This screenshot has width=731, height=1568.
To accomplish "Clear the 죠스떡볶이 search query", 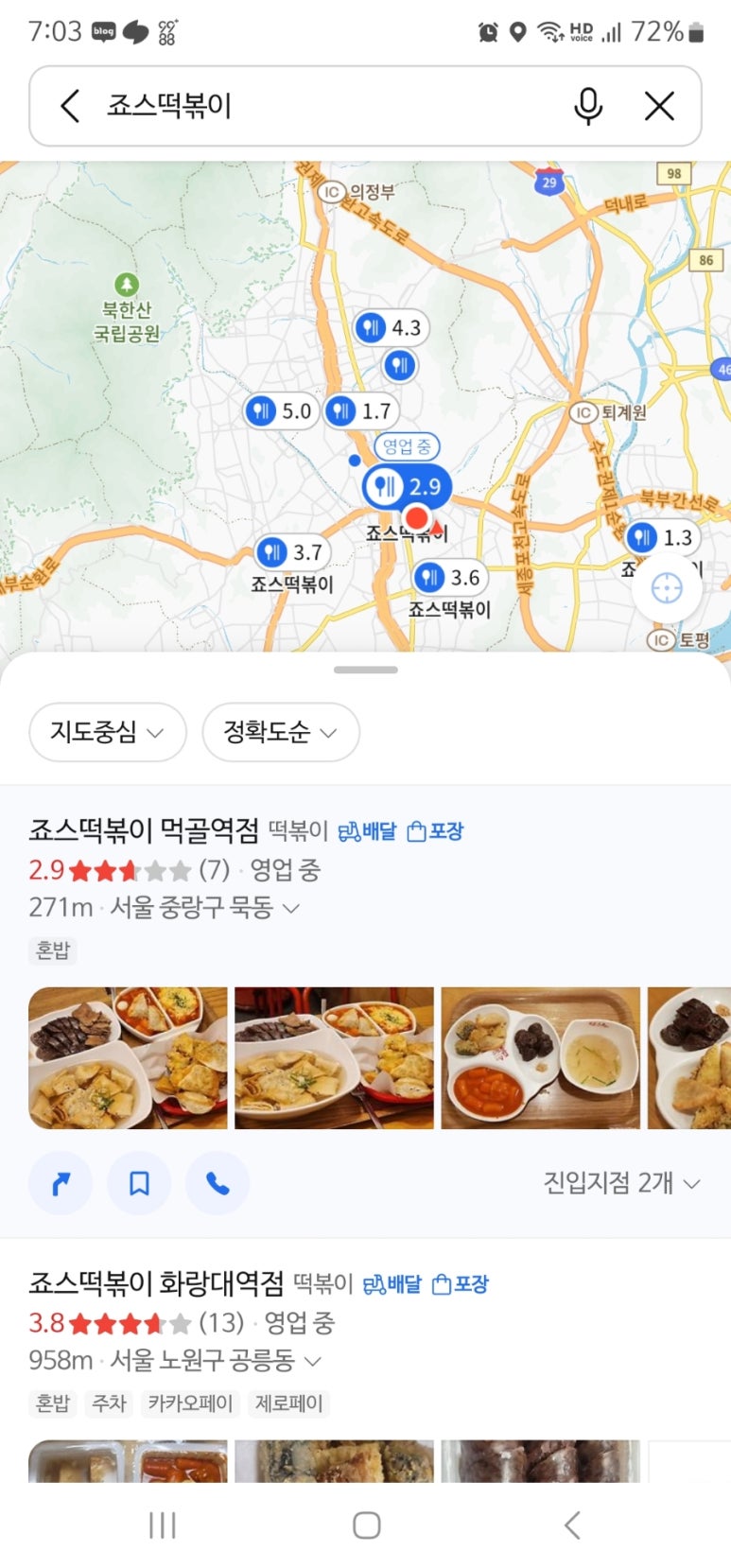I will click(659, 106).
